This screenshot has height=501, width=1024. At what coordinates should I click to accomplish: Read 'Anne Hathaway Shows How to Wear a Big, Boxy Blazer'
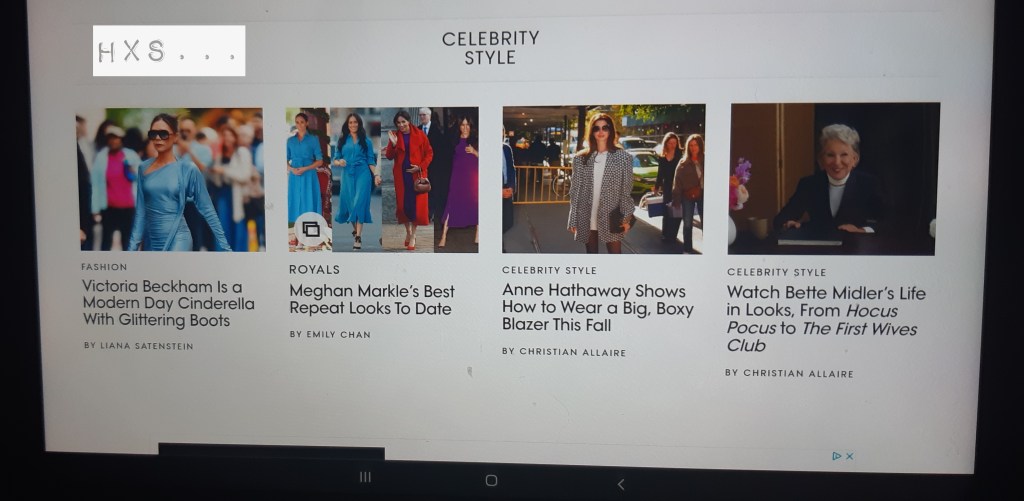[597, 307]
